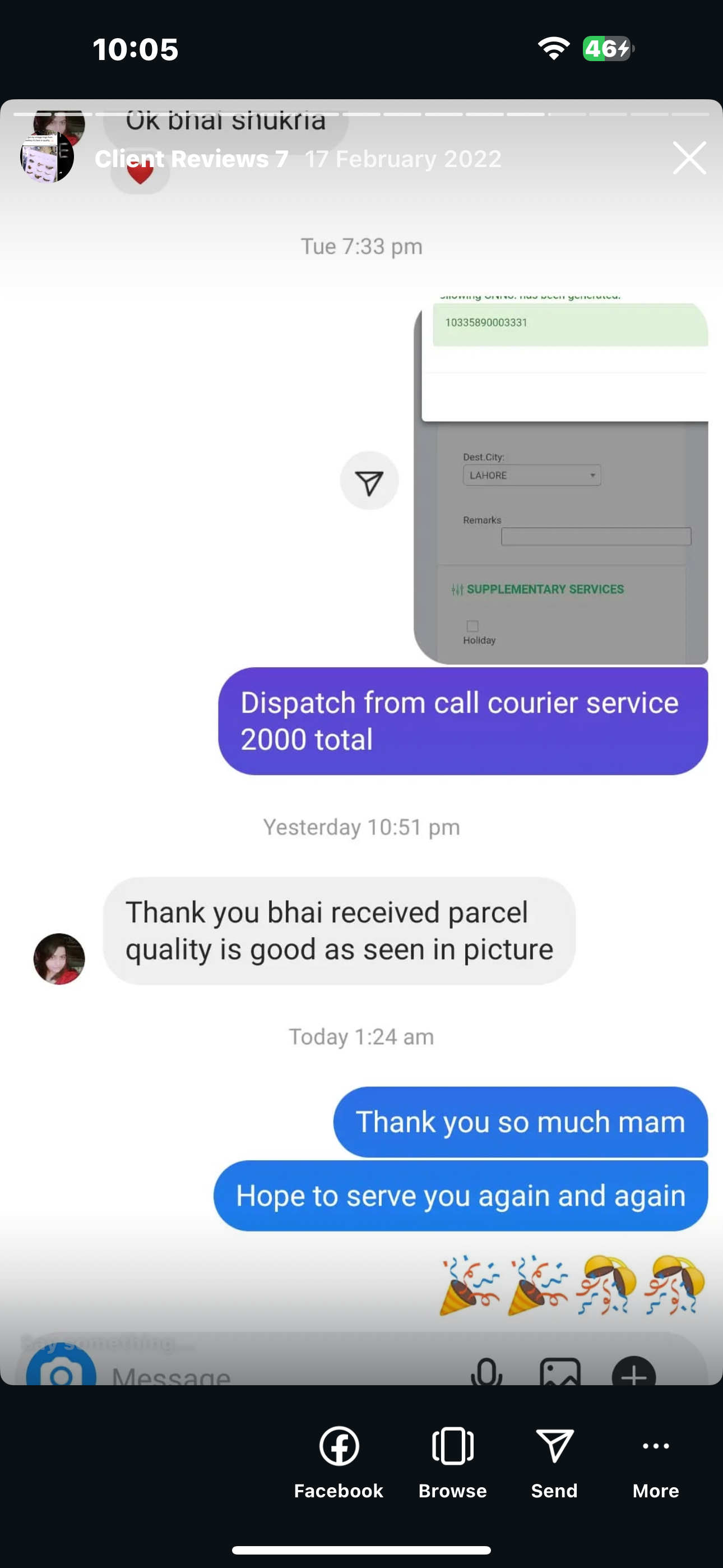Close the story highlight viewer
Image resolution: width=723 pixels, height=1568 pixels.
[689, 158]
